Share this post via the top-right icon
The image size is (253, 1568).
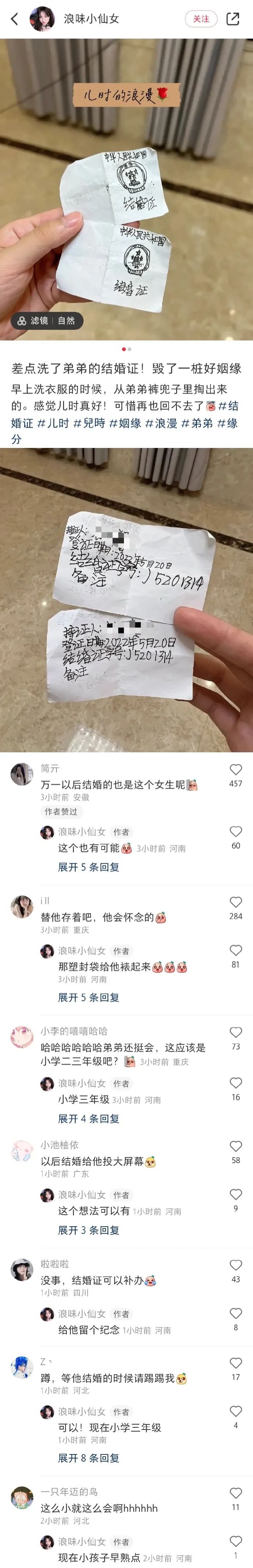(x=233, y=19)
